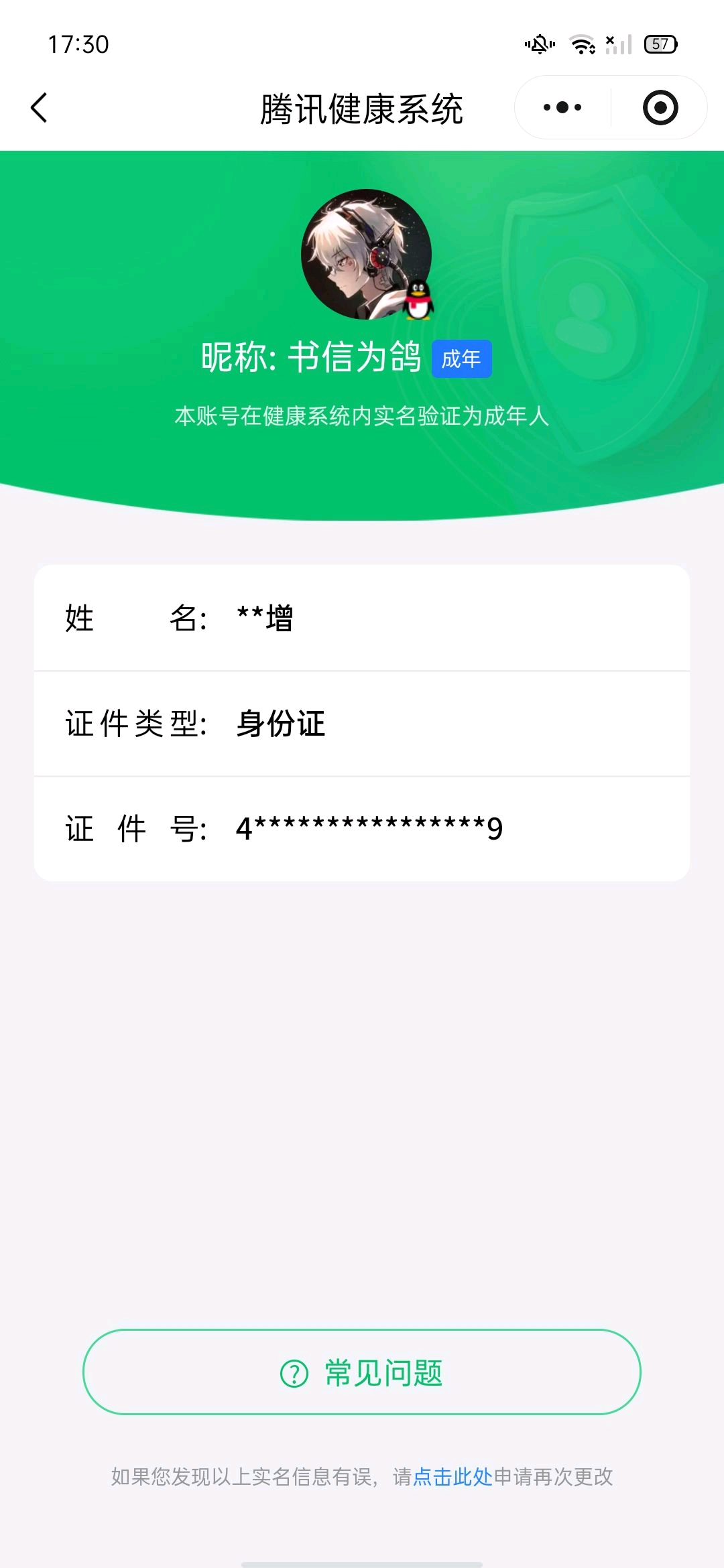Select the 成年 adult status badge
This screenshot has height=1568, width=724.
coord(462,359)
